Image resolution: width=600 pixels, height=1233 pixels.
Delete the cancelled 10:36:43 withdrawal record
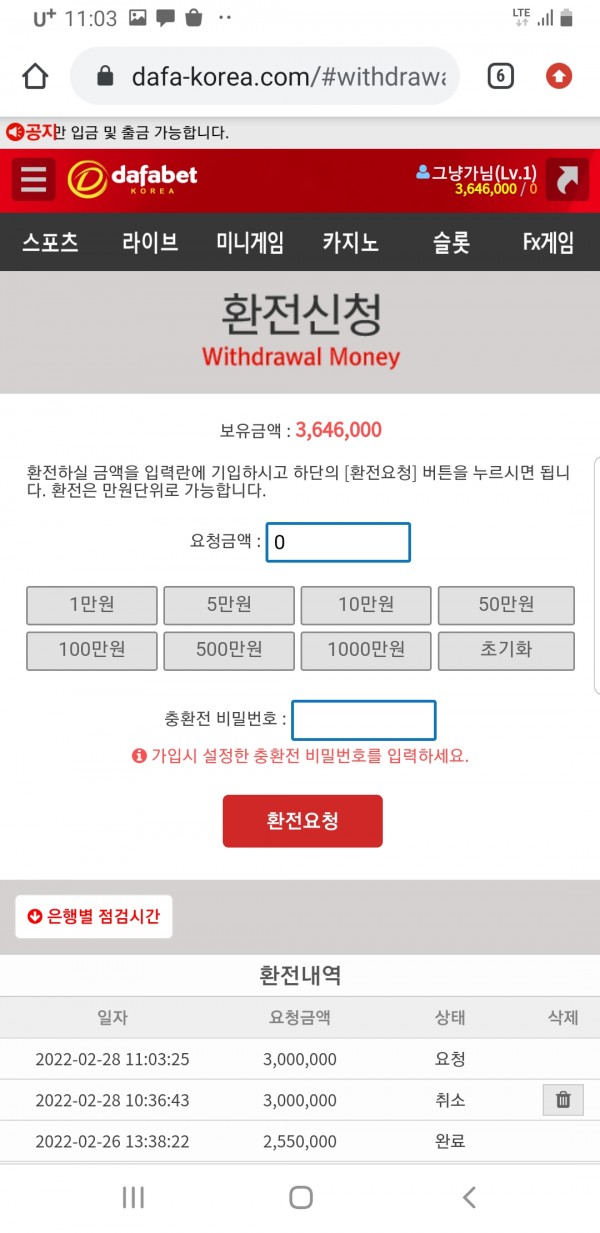point(563,1100)
